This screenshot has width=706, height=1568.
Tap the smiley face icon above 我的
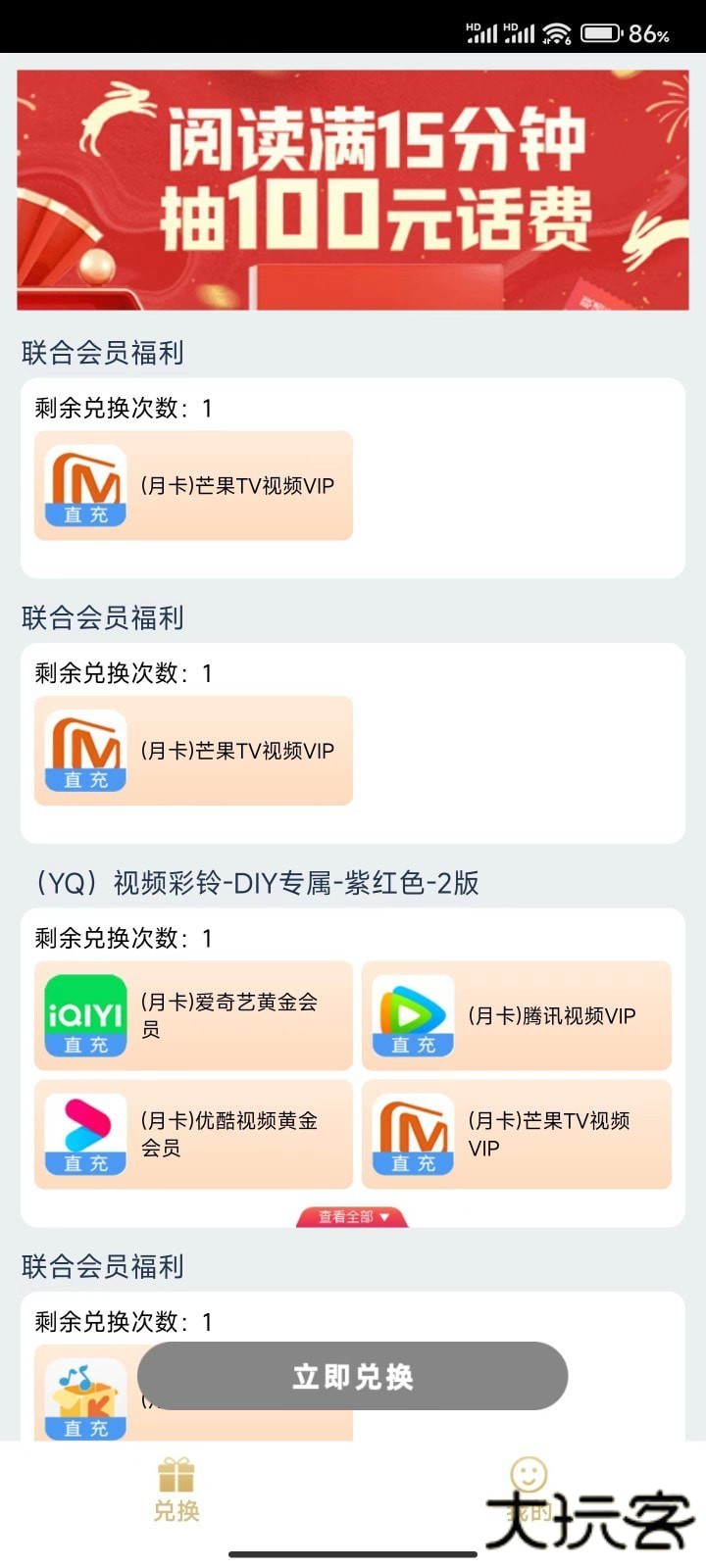point(530,1475)
